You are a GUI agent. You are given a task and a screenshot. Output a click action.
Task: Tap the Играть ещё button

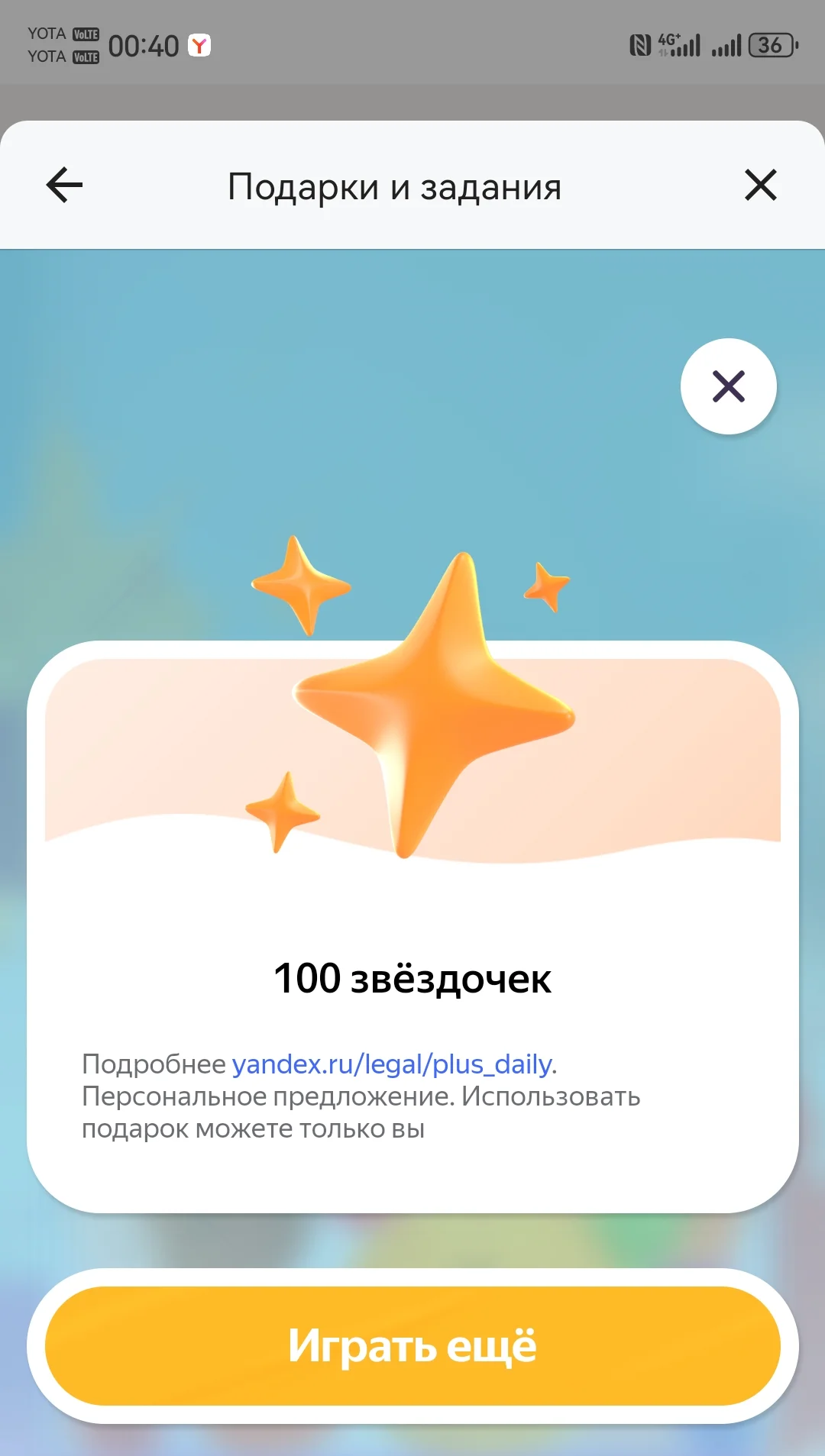point(412,1346)
